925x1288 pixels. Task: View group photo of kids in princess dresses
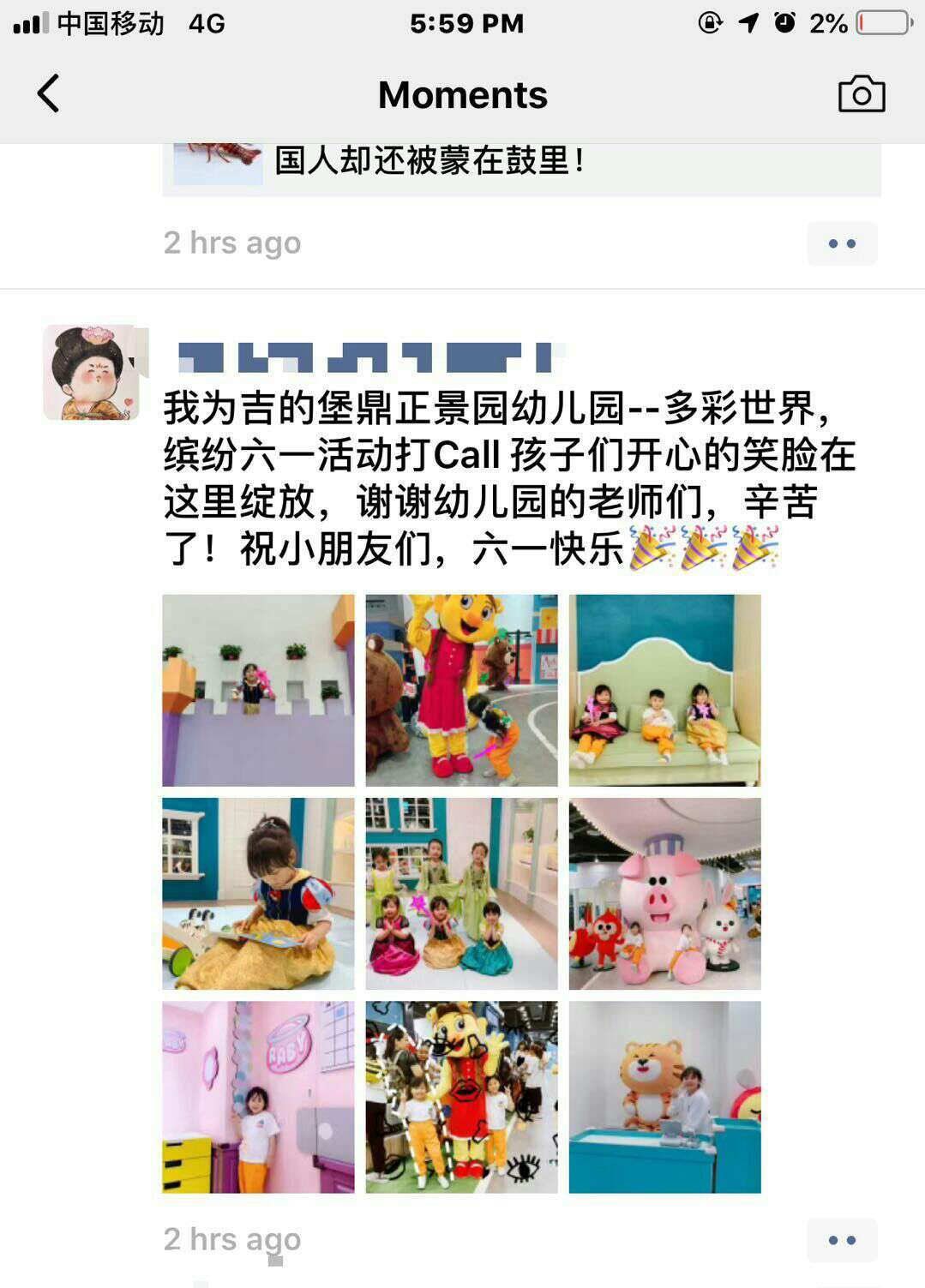(x=461, y=894)
